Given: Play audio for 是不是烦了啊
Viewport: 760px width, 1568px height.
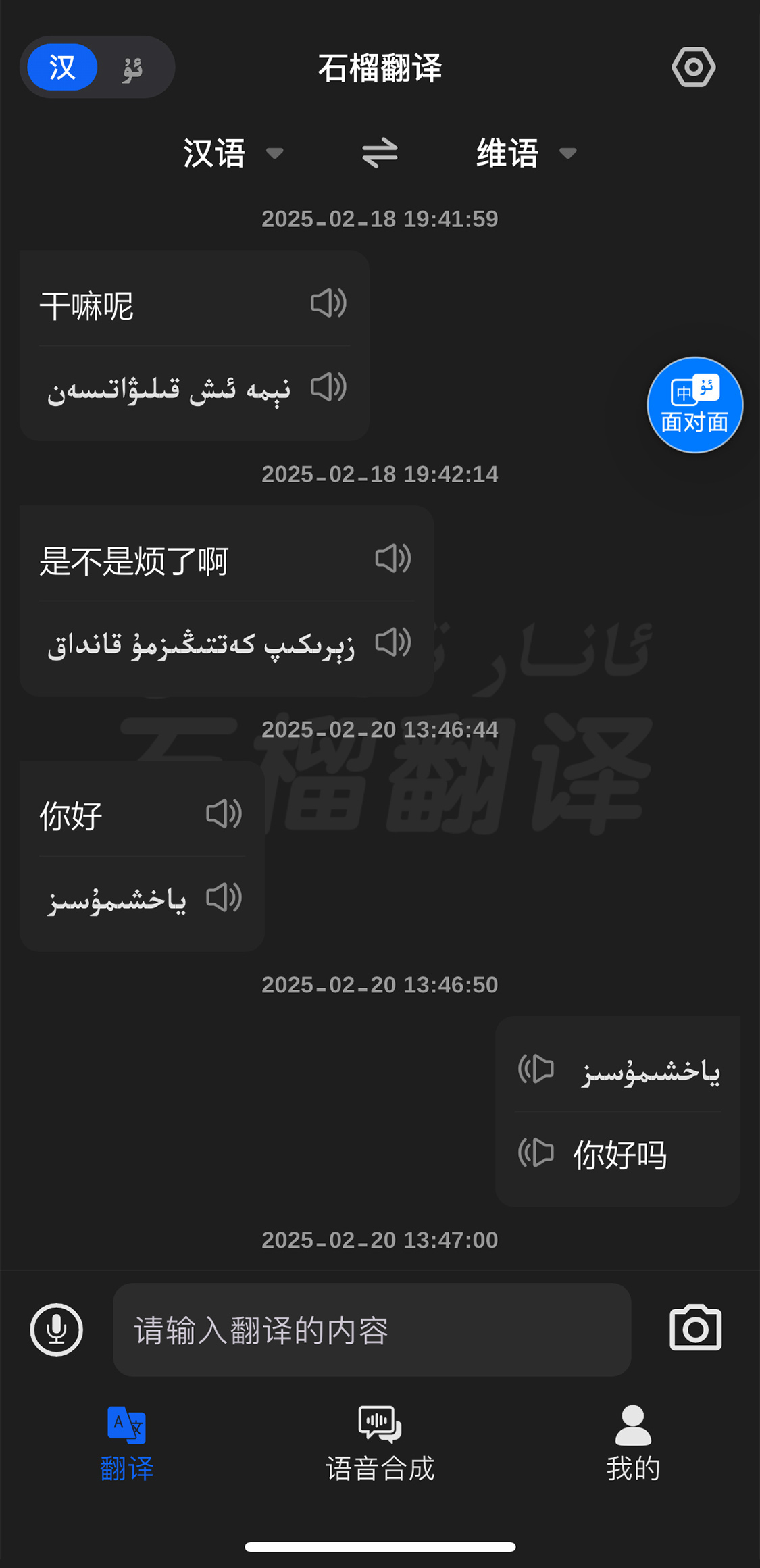Looking at the screenshot, I should coord(392,559).
